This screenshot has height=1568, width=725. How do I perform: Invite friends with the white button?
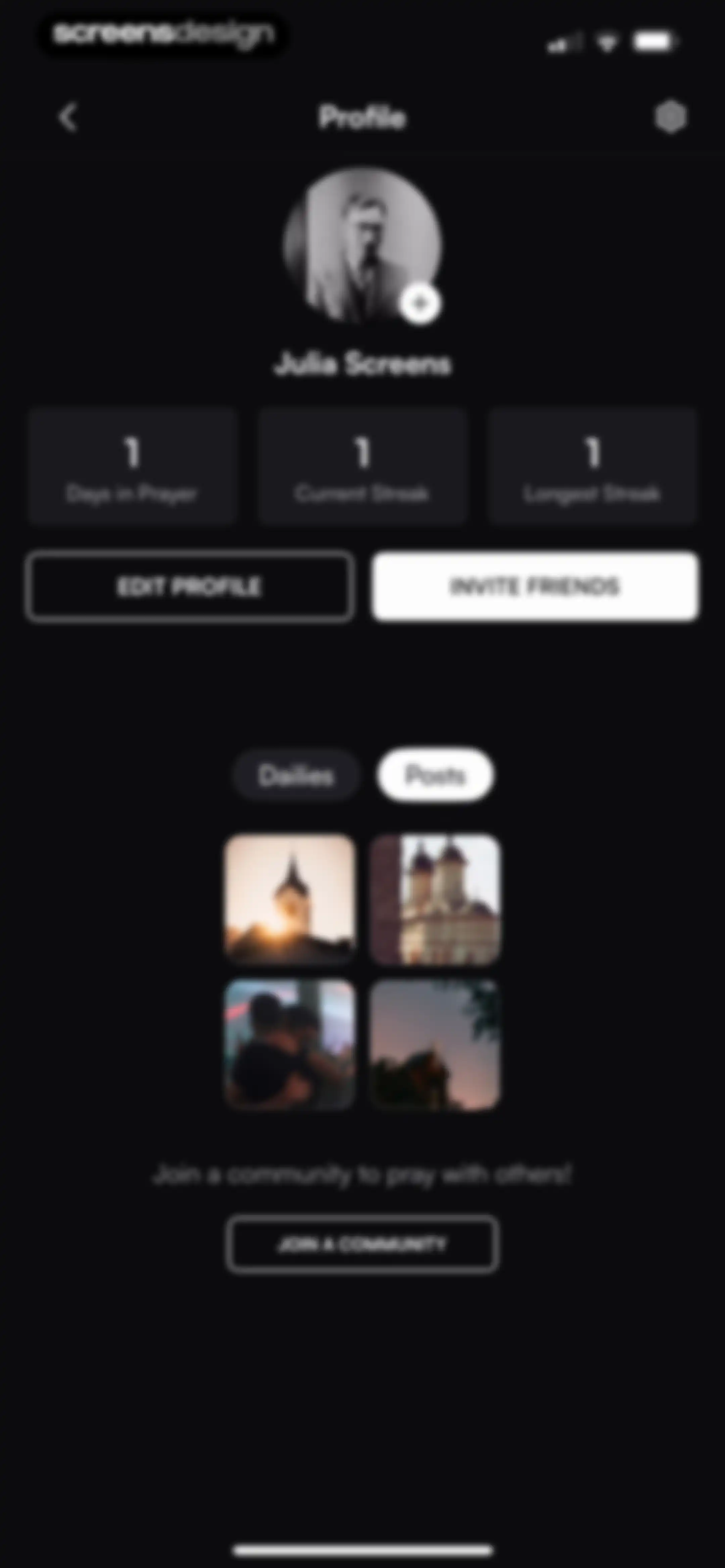tap(535, 586)
